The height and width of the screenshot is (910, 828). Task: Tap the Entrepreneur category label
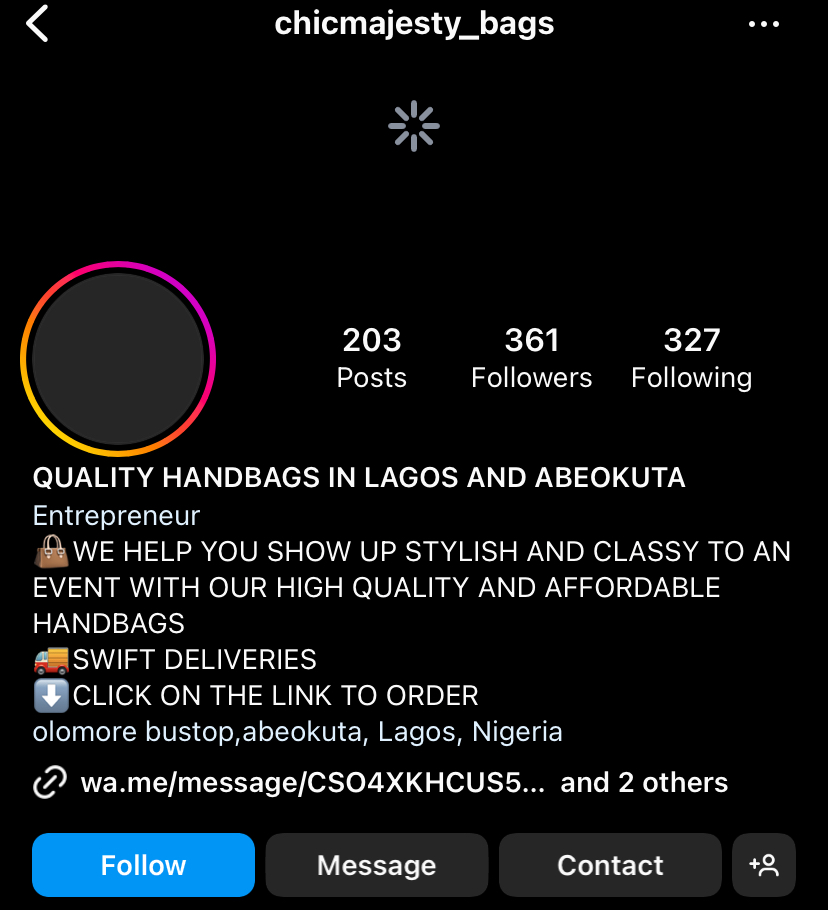click(115, 515)
